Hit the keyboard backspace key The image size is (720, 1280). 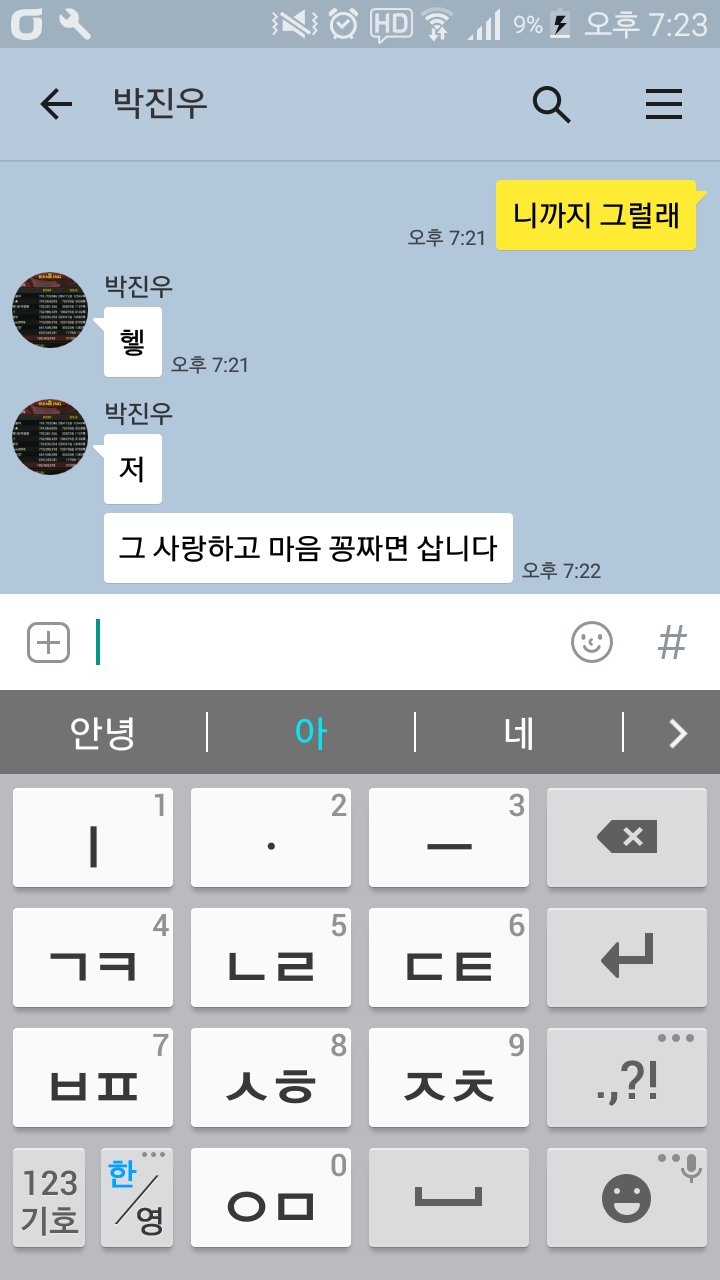627,837
